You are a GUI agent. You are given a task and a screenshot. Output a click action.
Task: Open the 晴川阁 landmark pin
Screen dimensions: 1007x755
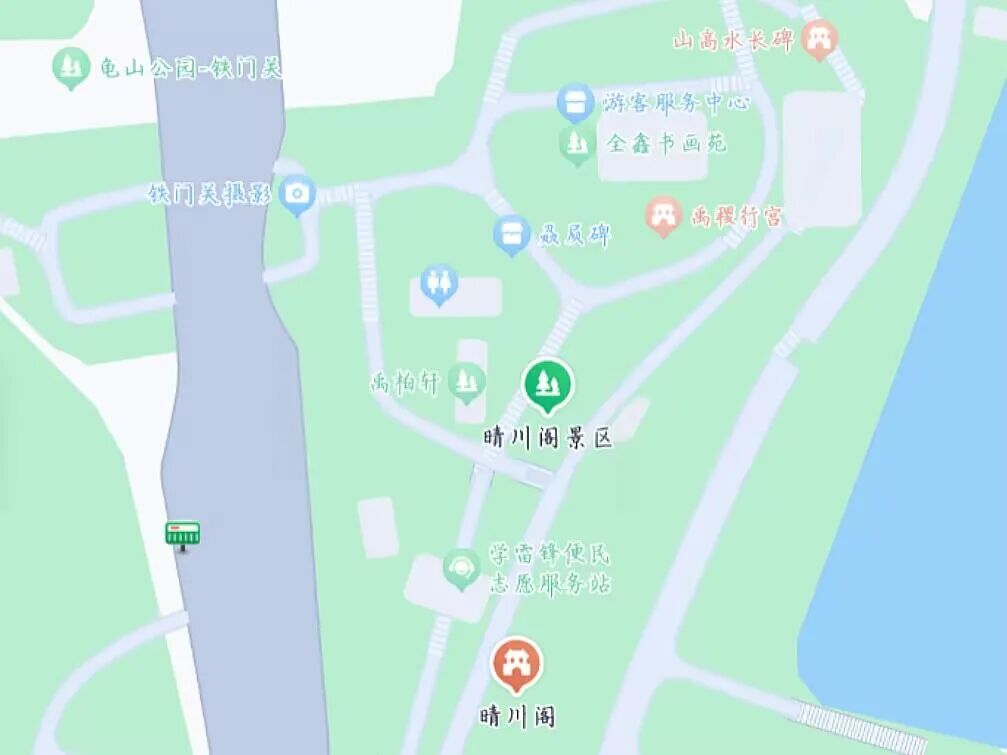pyautogui.click(x=516, y=664)
